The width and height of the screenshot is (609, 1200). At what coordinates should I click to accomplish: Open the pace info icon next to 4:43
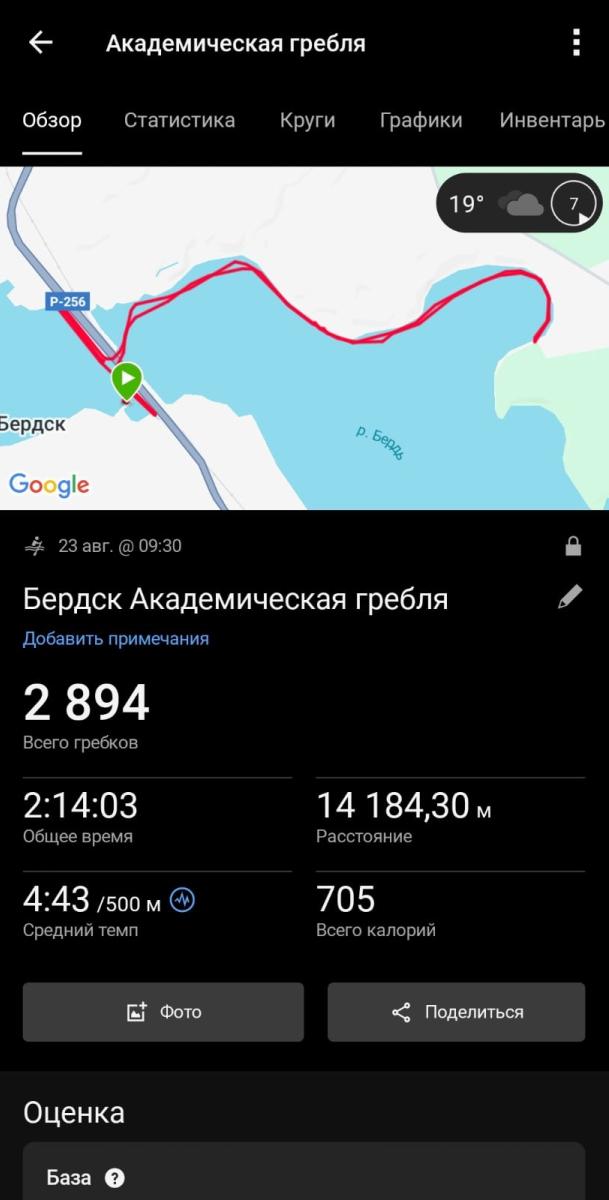pyautogui.click(x=182, y=900)
